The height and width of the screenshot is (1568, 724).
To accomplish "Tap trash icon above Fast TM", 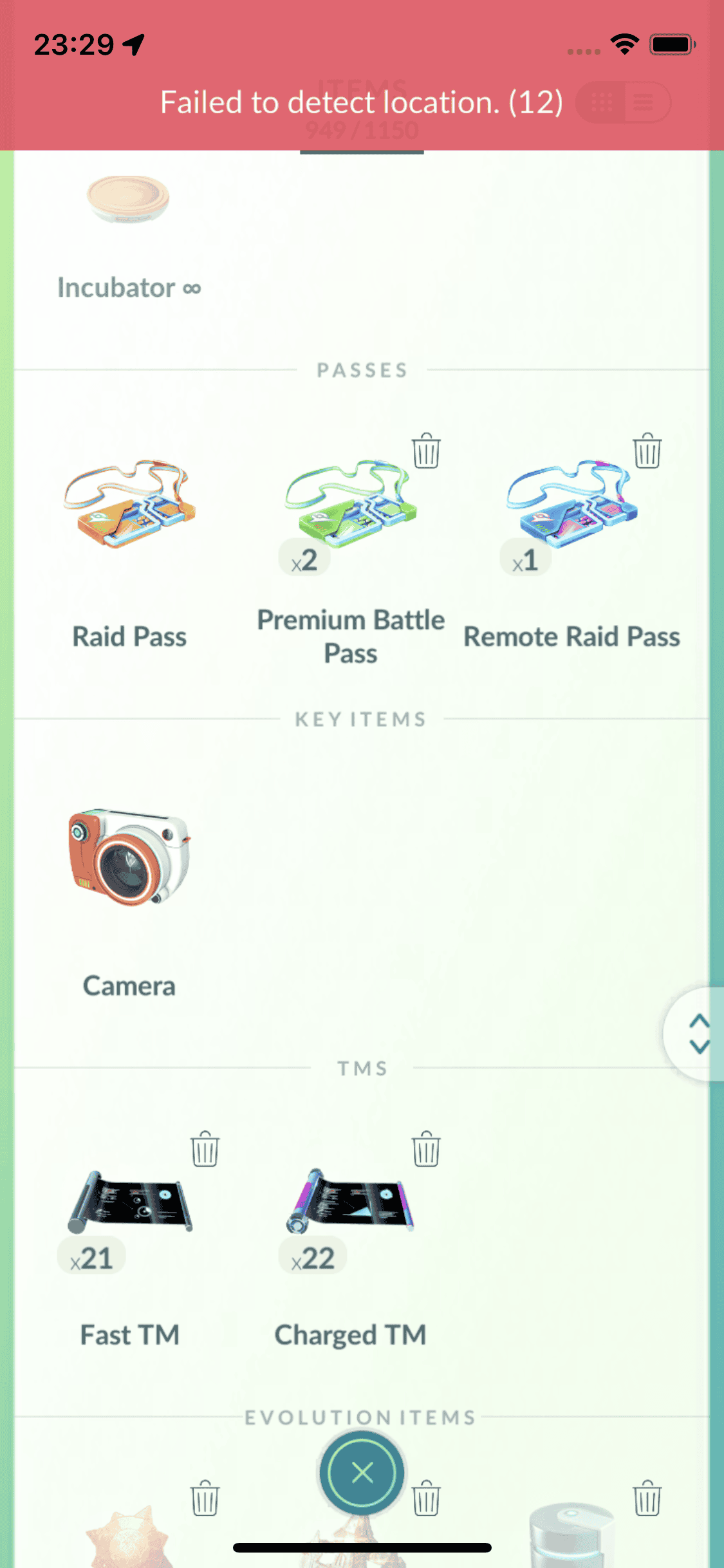I will pos(205,1149).
